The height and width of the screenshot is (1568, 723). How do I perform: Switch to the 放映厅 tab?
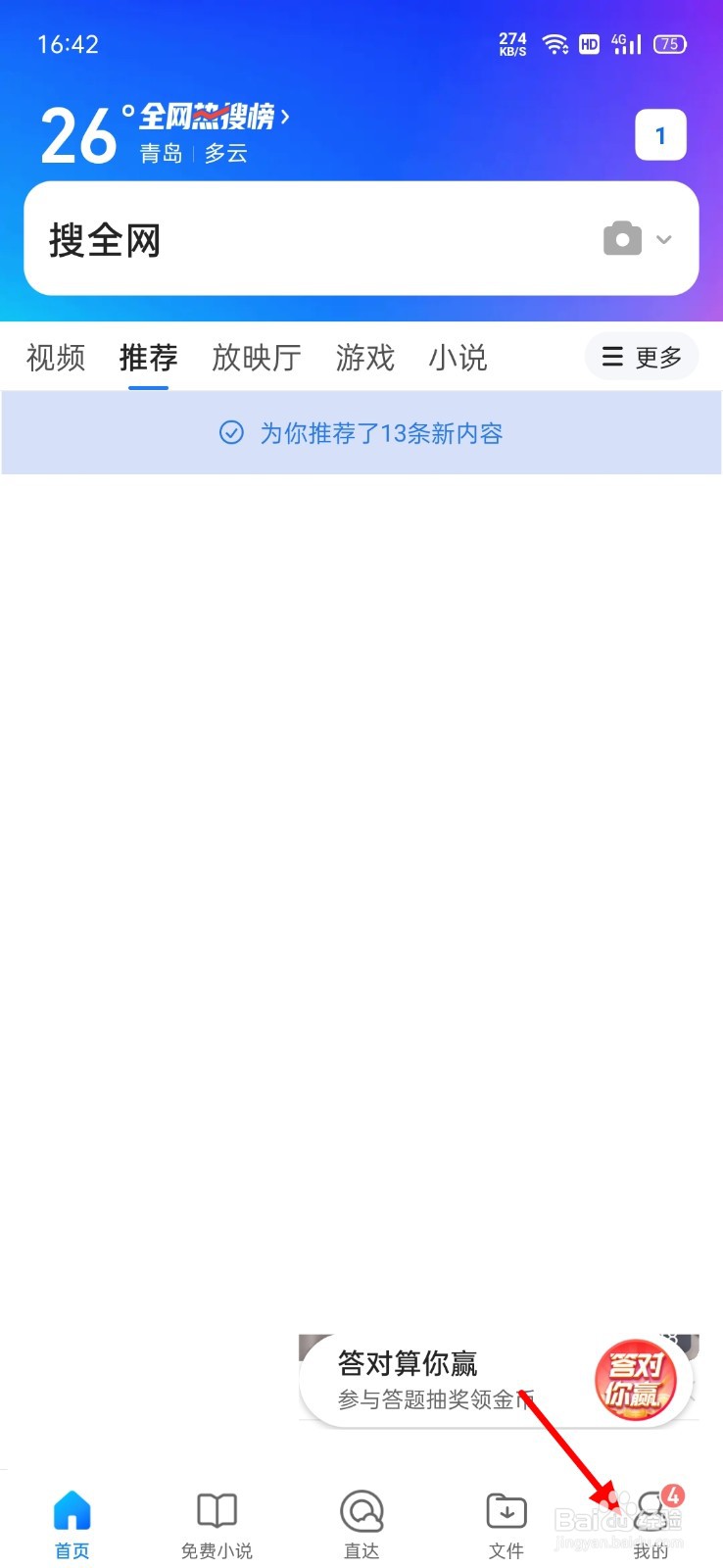[256, 358]
